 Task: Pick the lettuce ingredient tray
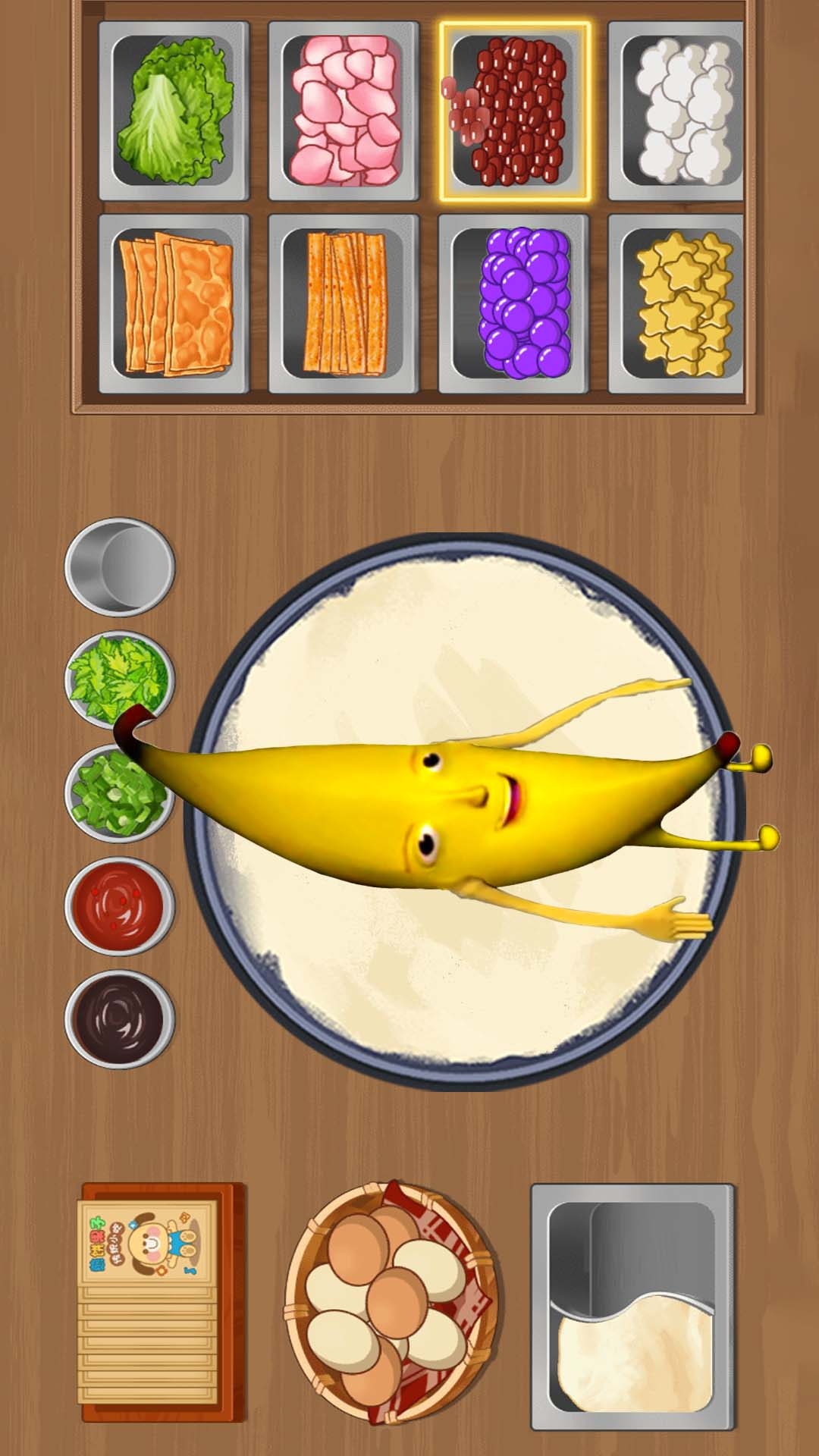pos(174,111)
